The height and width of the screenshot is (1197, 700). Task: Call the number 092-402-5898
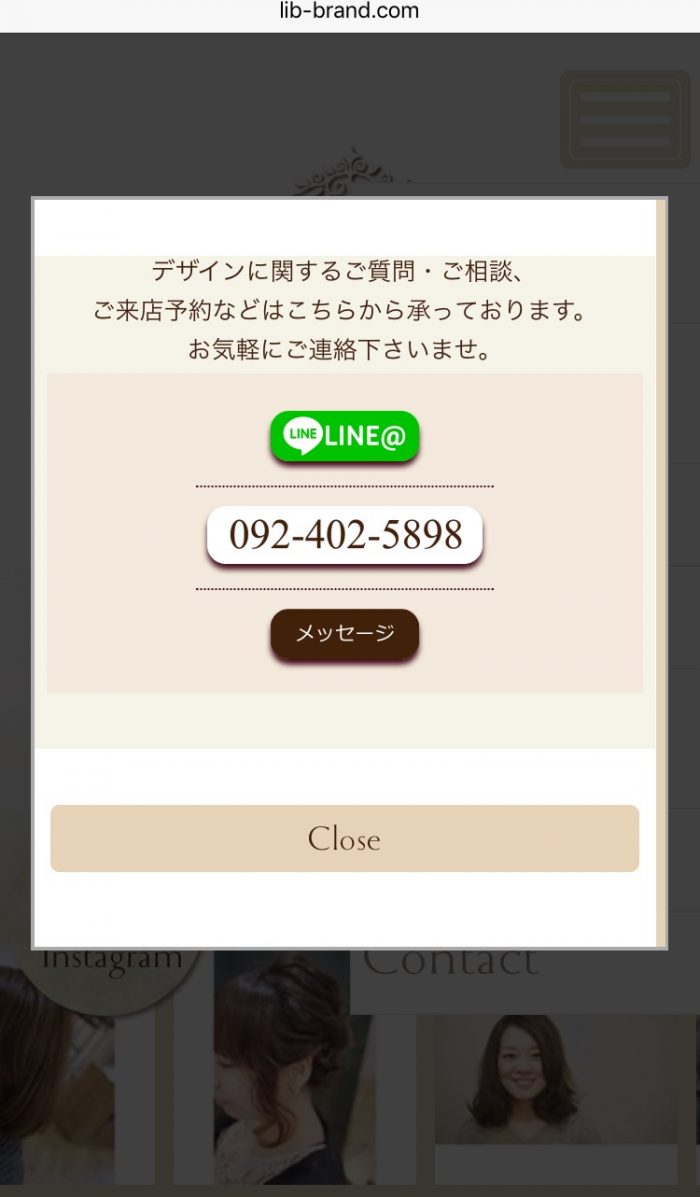pos(345,535)
